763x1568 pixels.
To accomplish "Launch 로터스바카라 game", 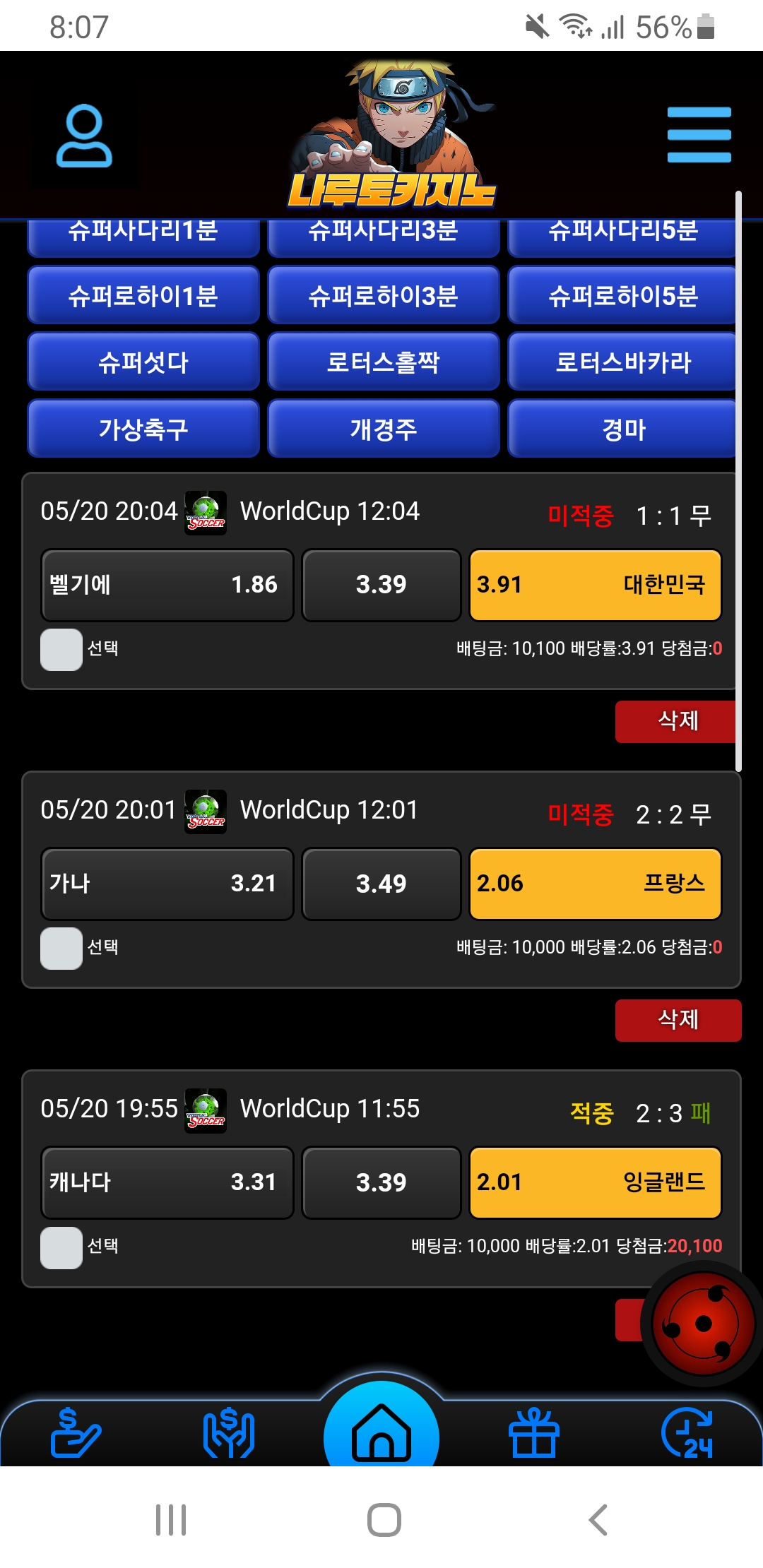I will tap(622, 362).
